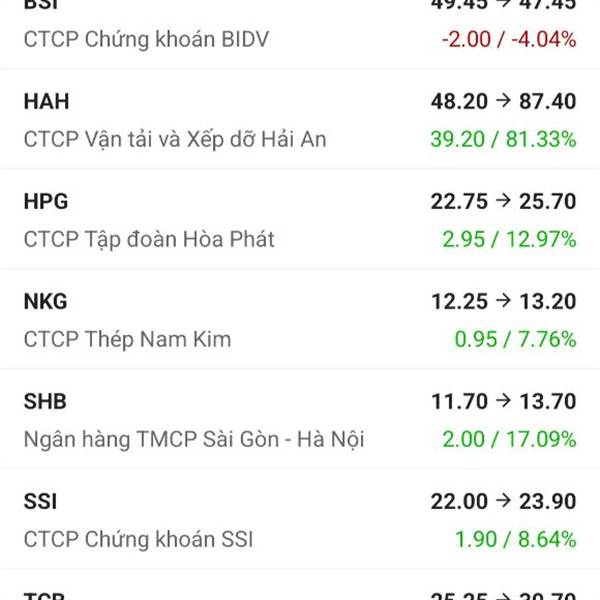
Task: Open SSI Chứng khoán SSI row
Action: tap(300, 520)
